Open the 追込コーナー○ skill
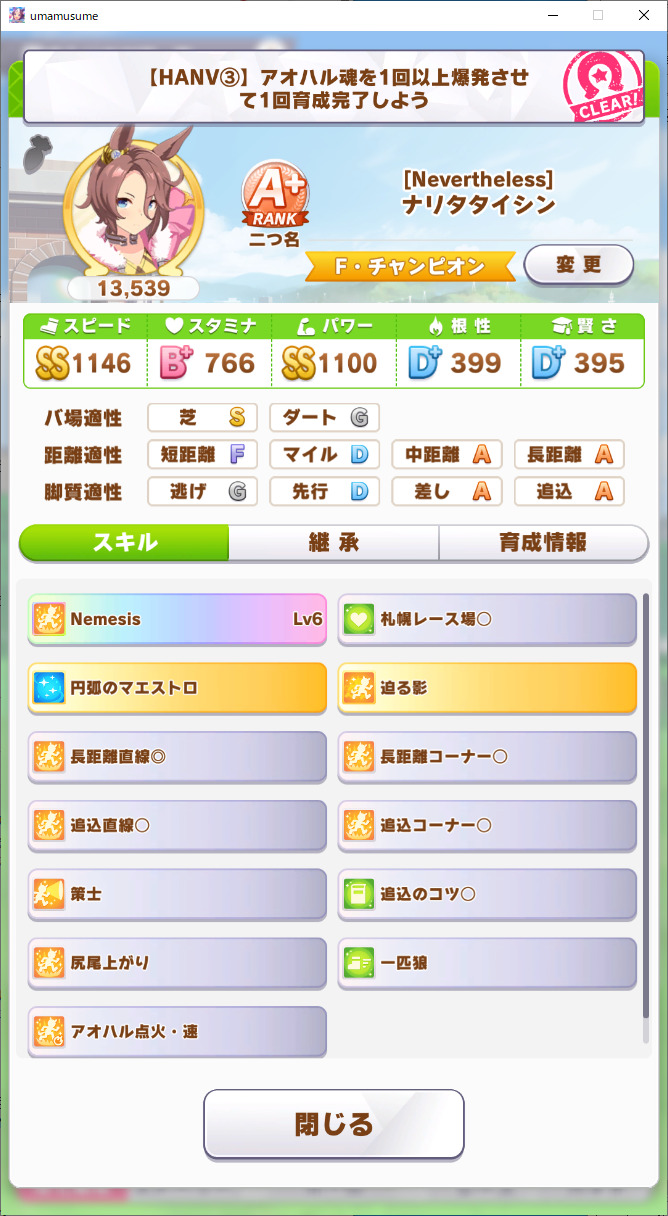The width and height of the screenshot is (668, 1216). tap(487, 826)
